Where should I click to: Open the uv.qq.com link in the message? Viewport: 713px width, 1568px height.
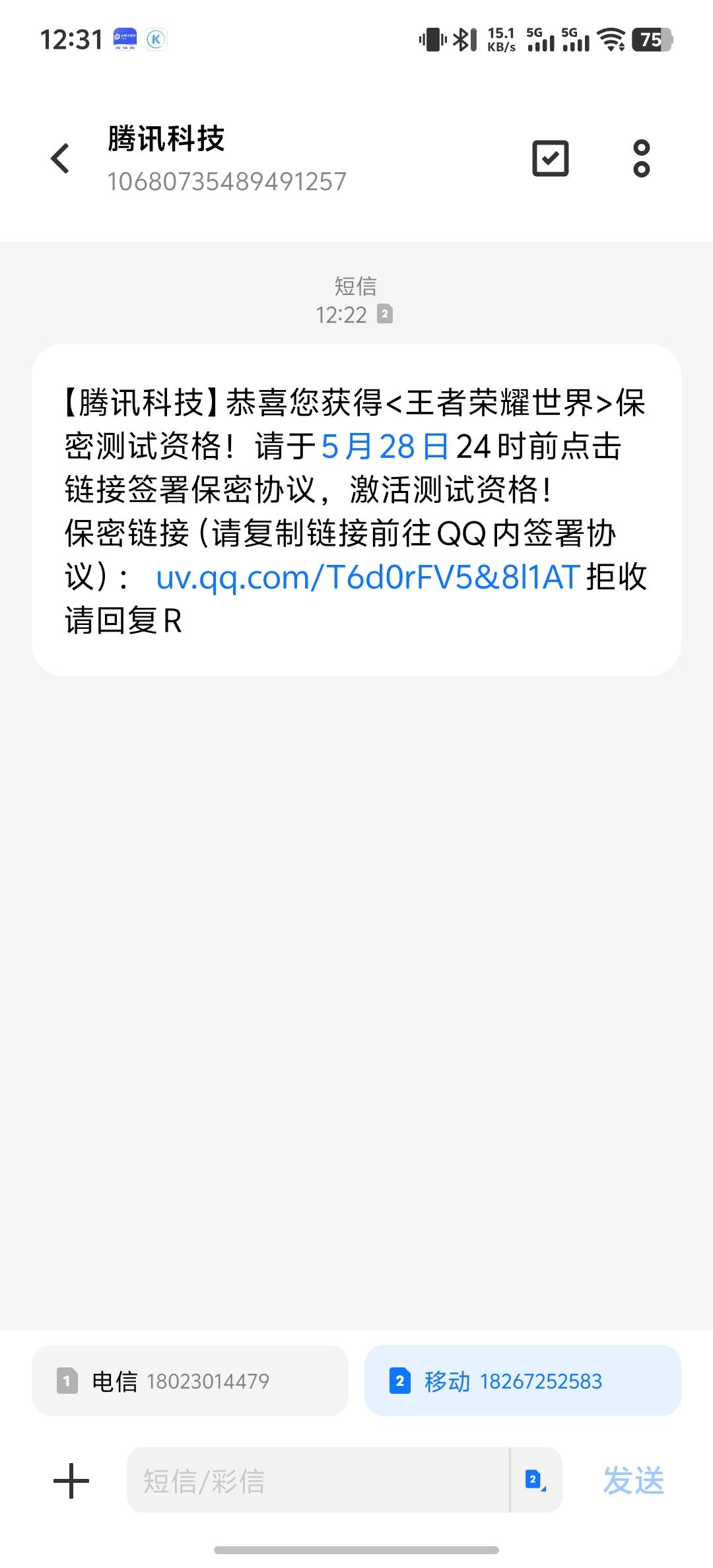368,577
